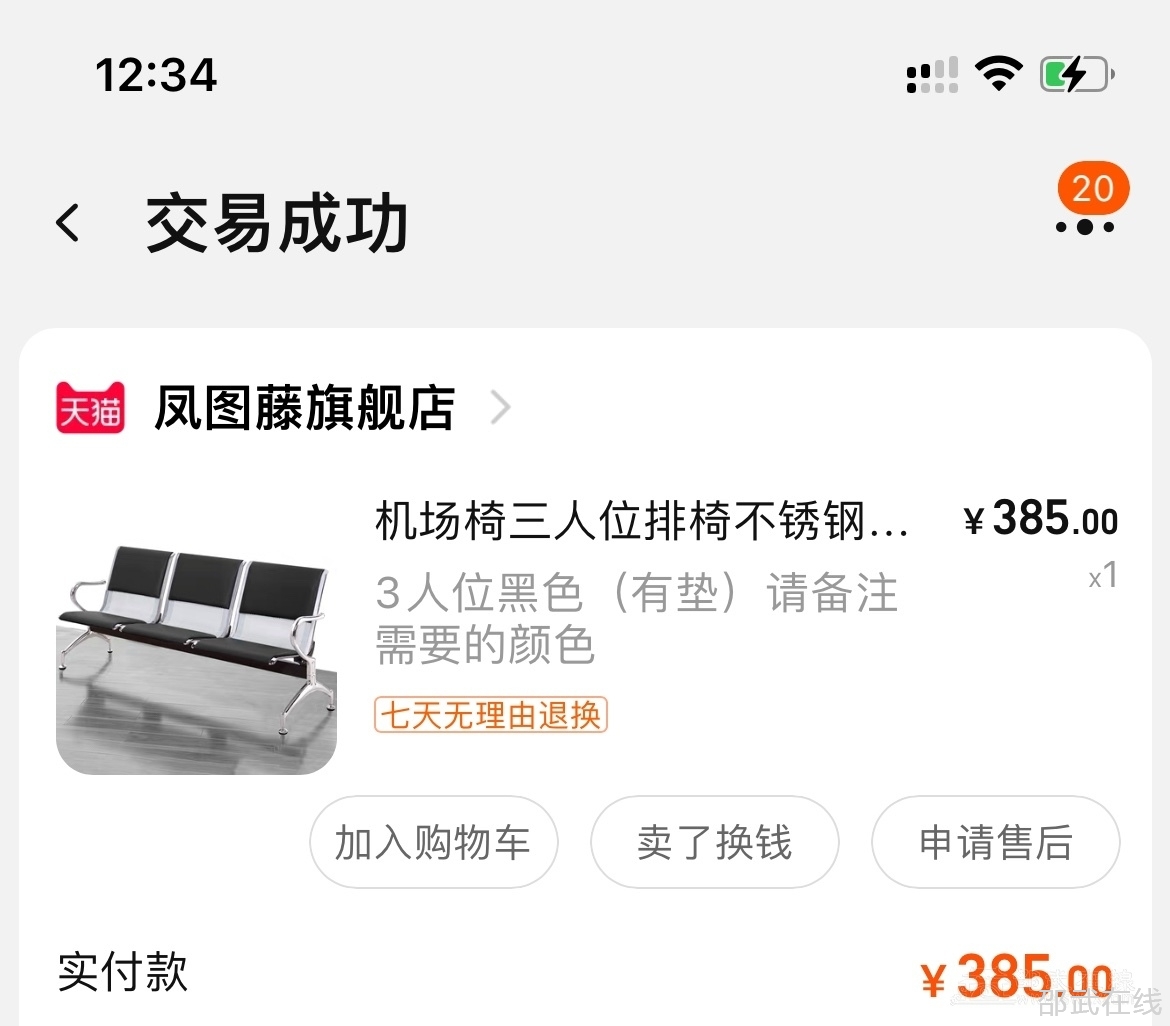The height and width of the screenshot is (1026, 1170).
Task: Open the 凤图藤旗舰店 store page
Action: [305, 408]
